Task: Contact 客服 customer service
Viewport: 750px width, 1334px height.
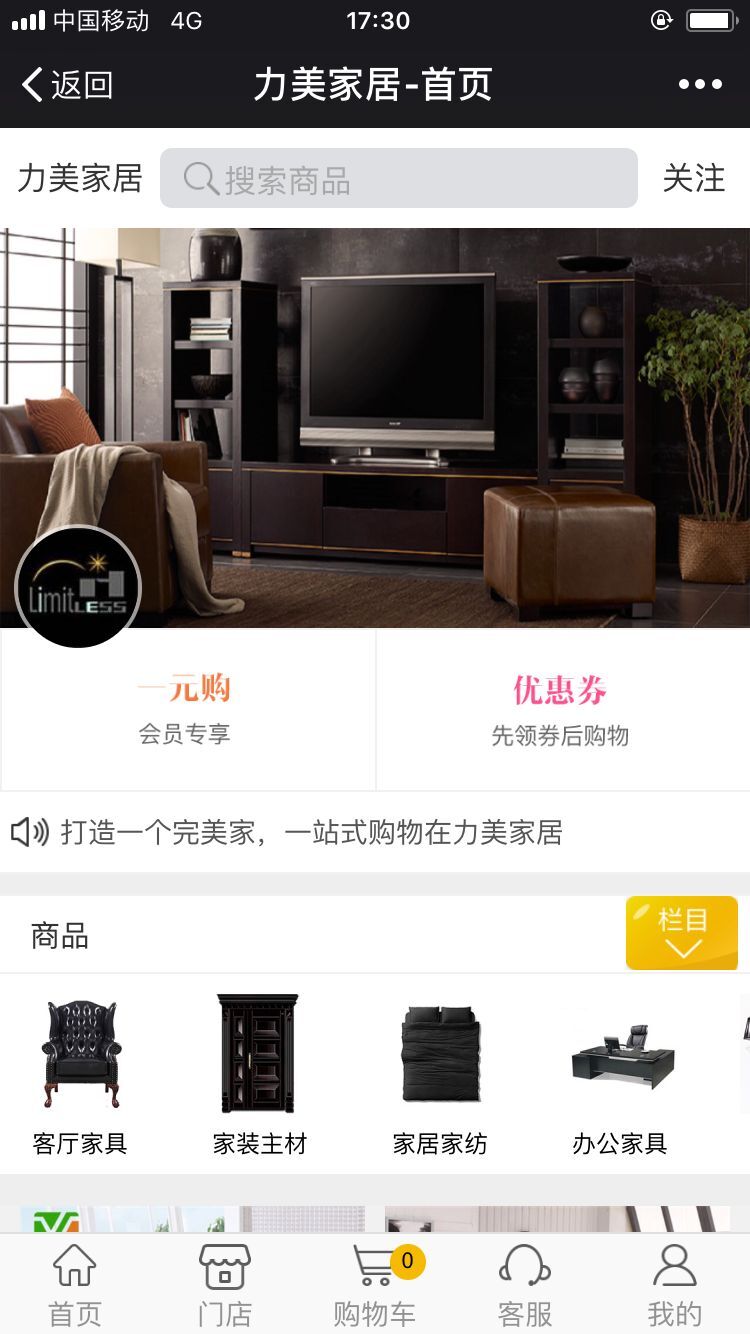Action: (x=525, y=1285)
